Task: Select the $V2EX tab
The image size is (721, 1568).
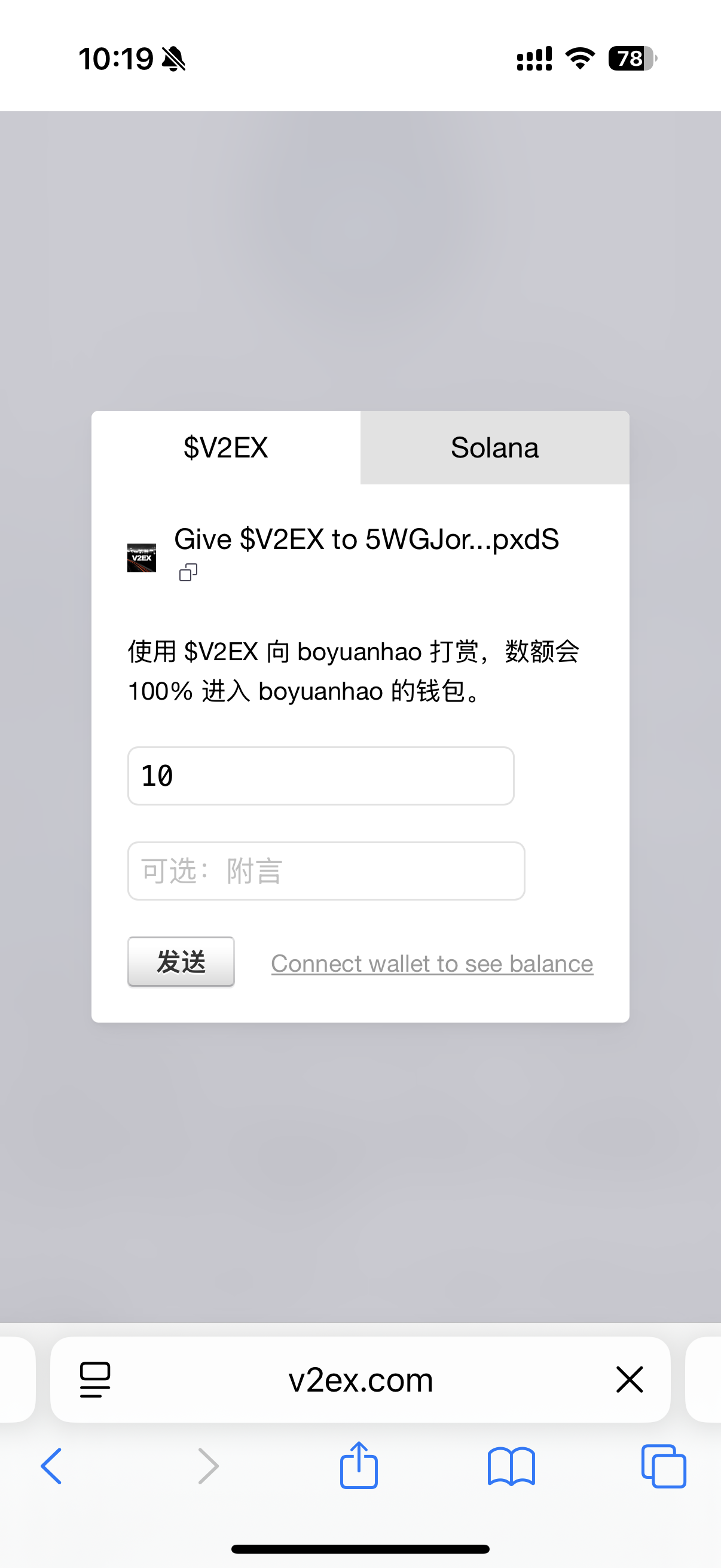Action: point(226,448)
